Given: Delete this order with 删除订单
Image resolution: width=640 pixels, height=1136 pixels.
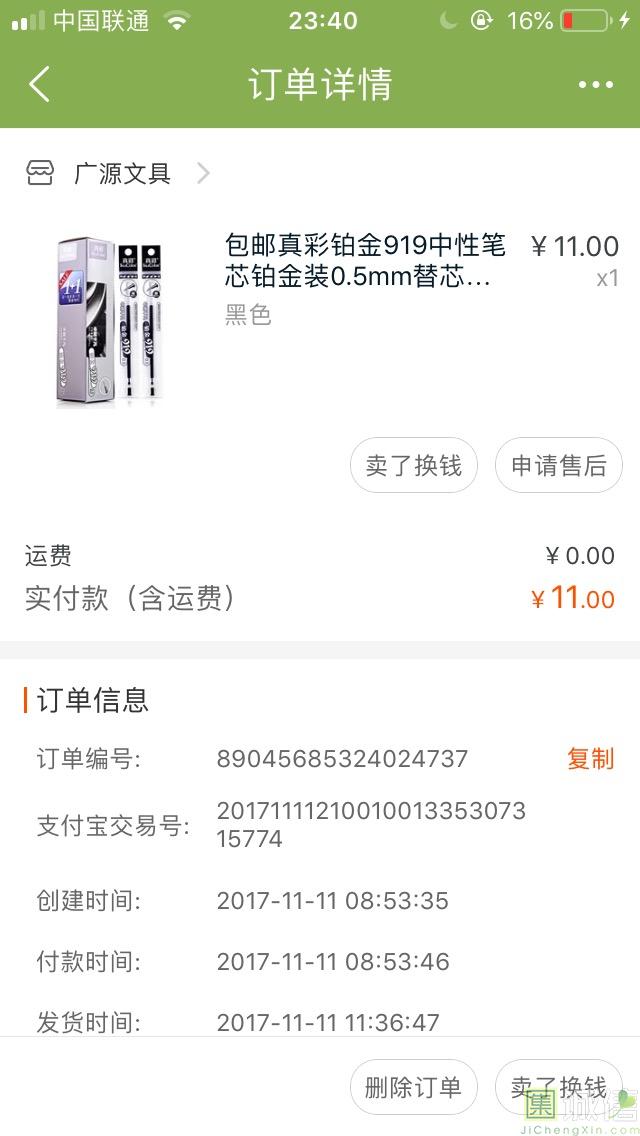Looking at the screenshot, I should point(414,1087).
